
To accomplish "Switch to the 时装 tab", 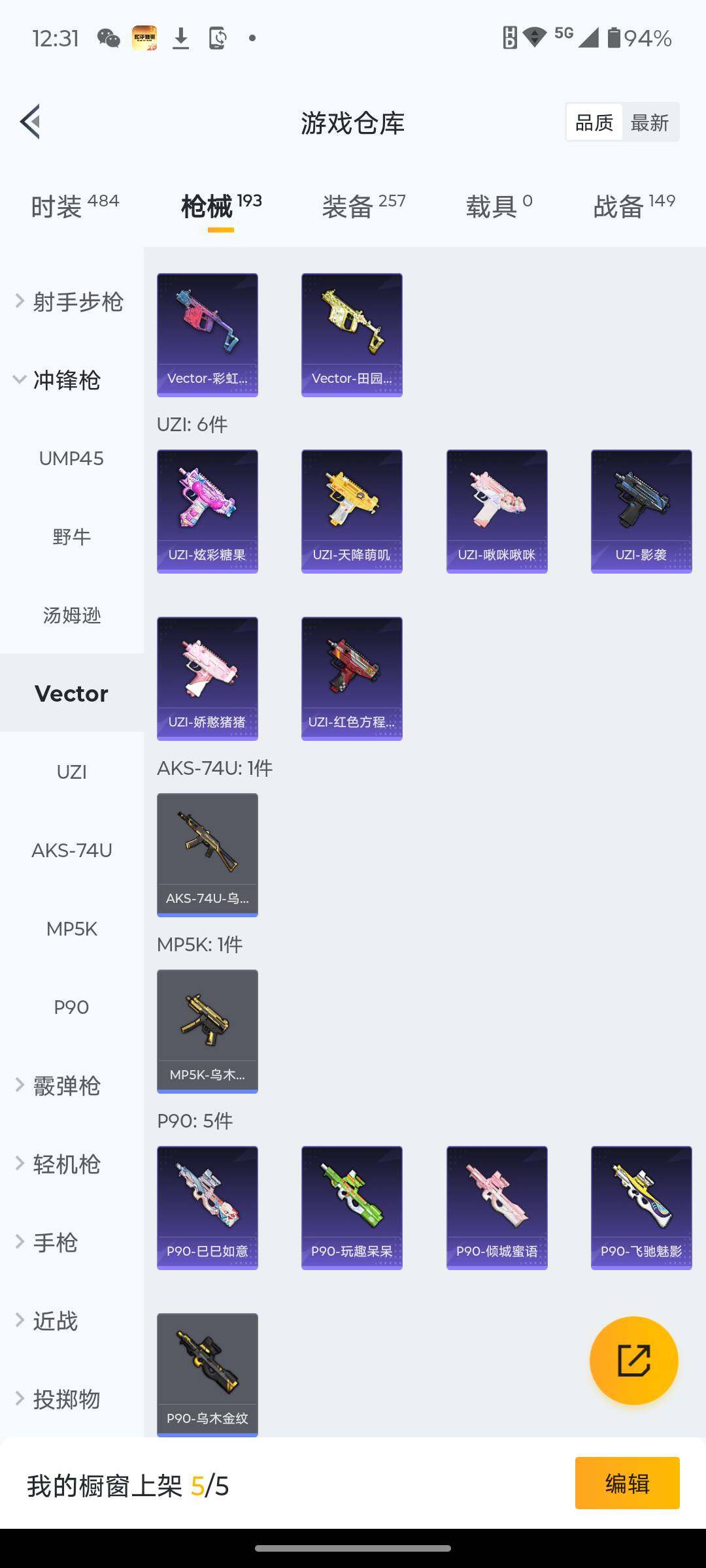I will 75,206.
